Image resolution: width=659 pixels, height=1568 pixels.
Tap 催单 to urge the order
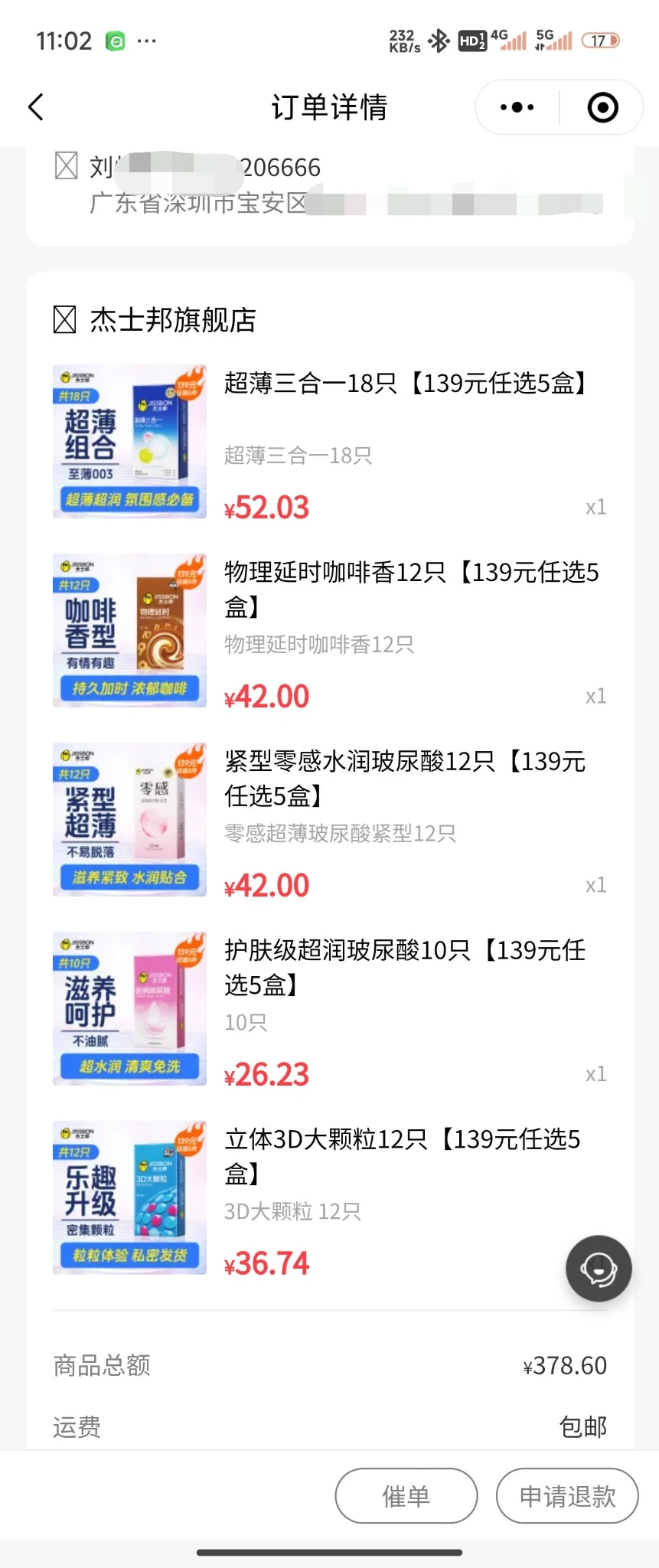(x=406, y=1496)
